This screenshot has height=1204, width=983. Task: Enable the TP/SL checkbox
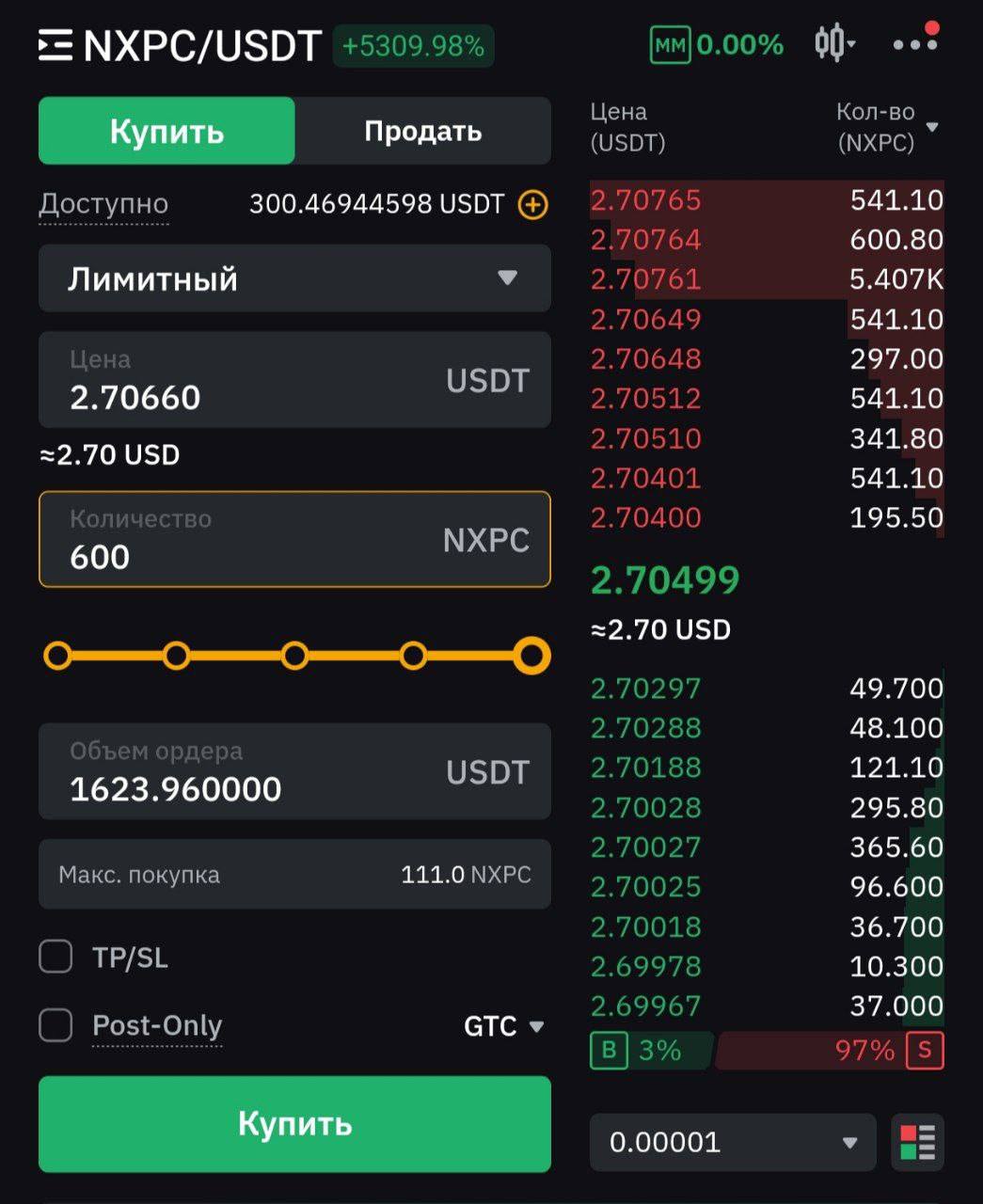point(55,958)
